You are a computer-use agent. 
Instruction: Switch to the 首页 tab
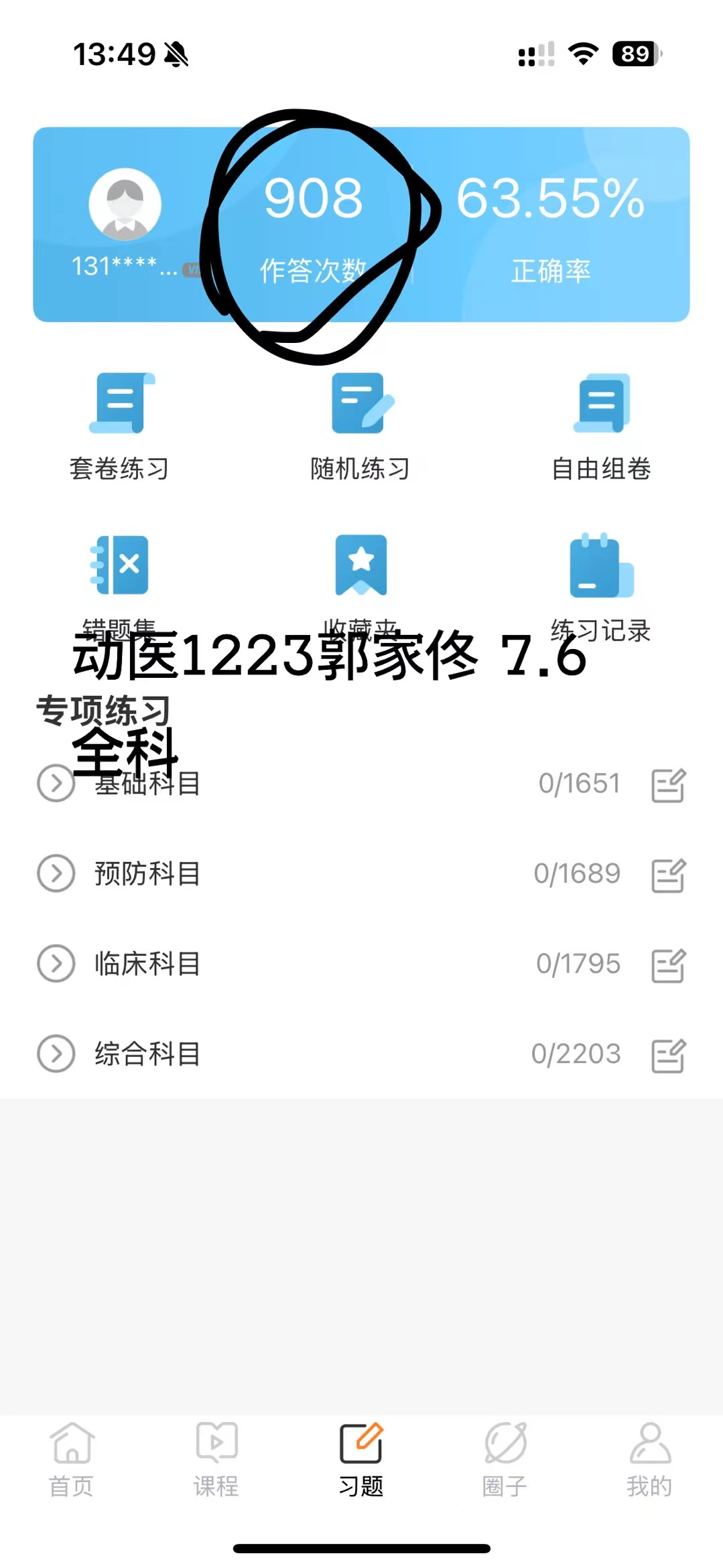point(72,1460)
